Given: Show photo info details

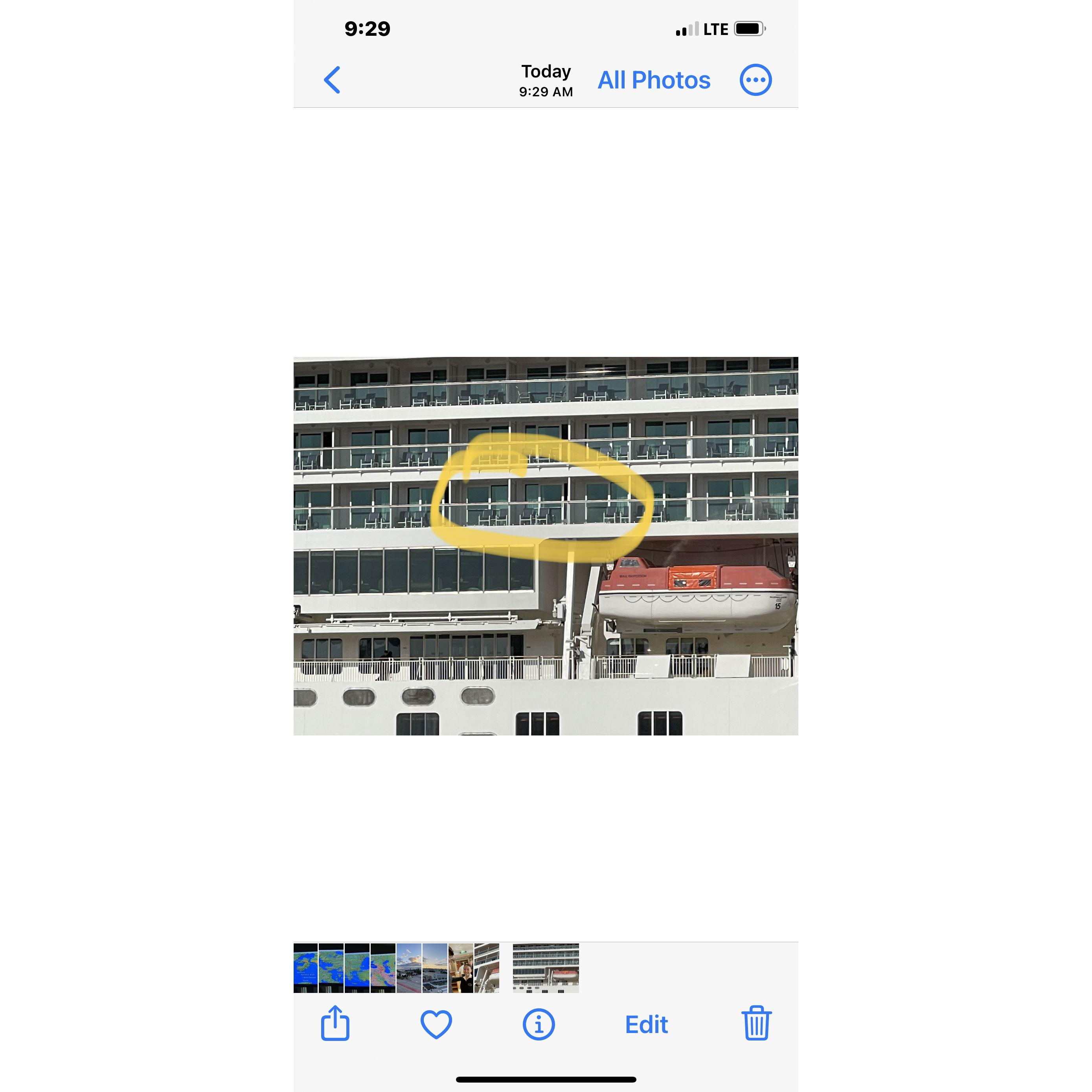Looking at the screenshot, I should (538, 1024).
